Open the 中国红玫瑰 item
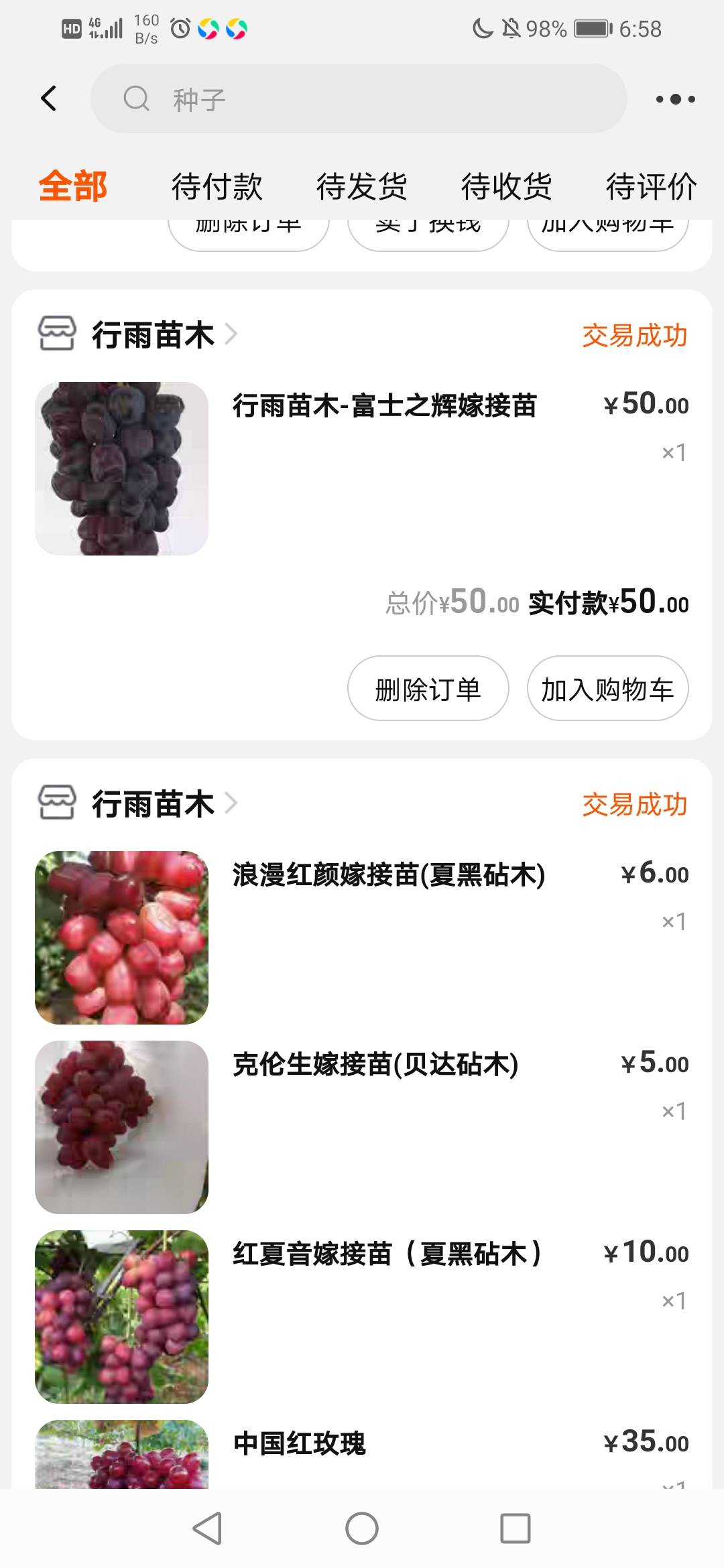This screenshot has width=724, height=1568. [299, 1443]
